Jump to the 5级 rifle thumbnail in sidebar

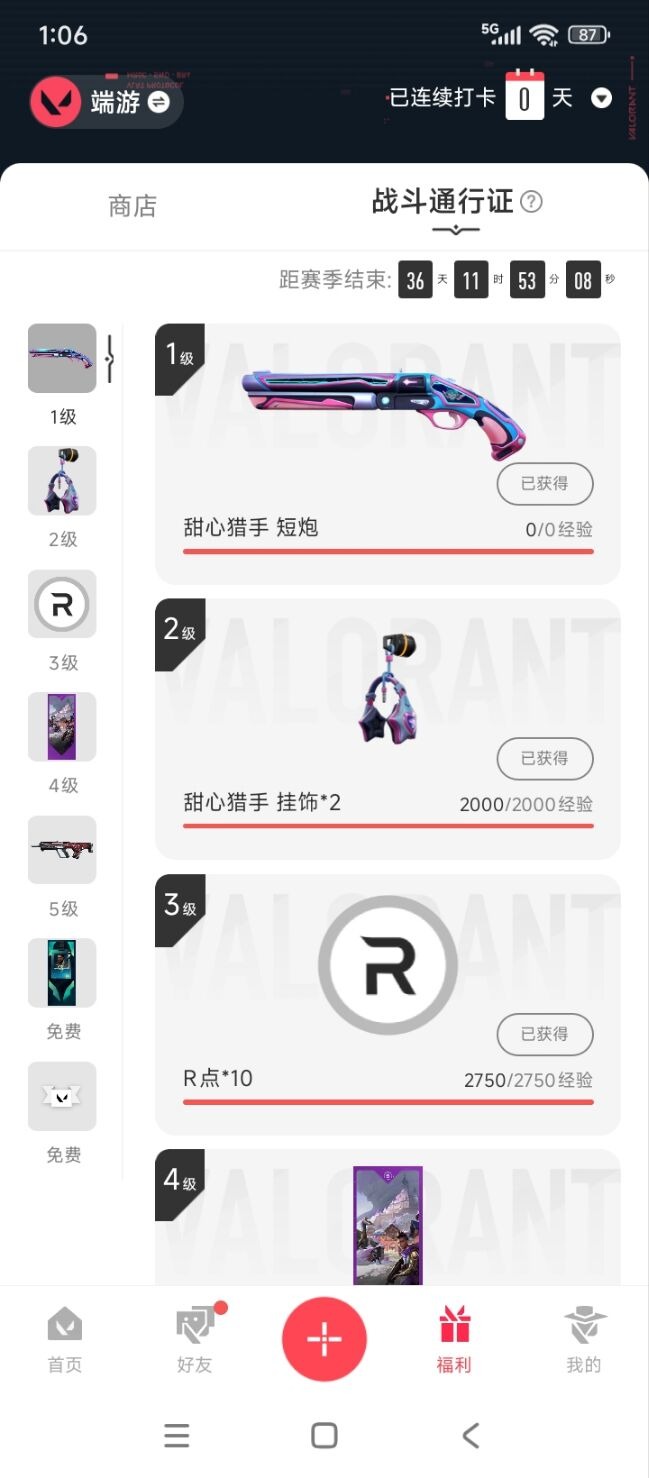click(x=62, y=850)
